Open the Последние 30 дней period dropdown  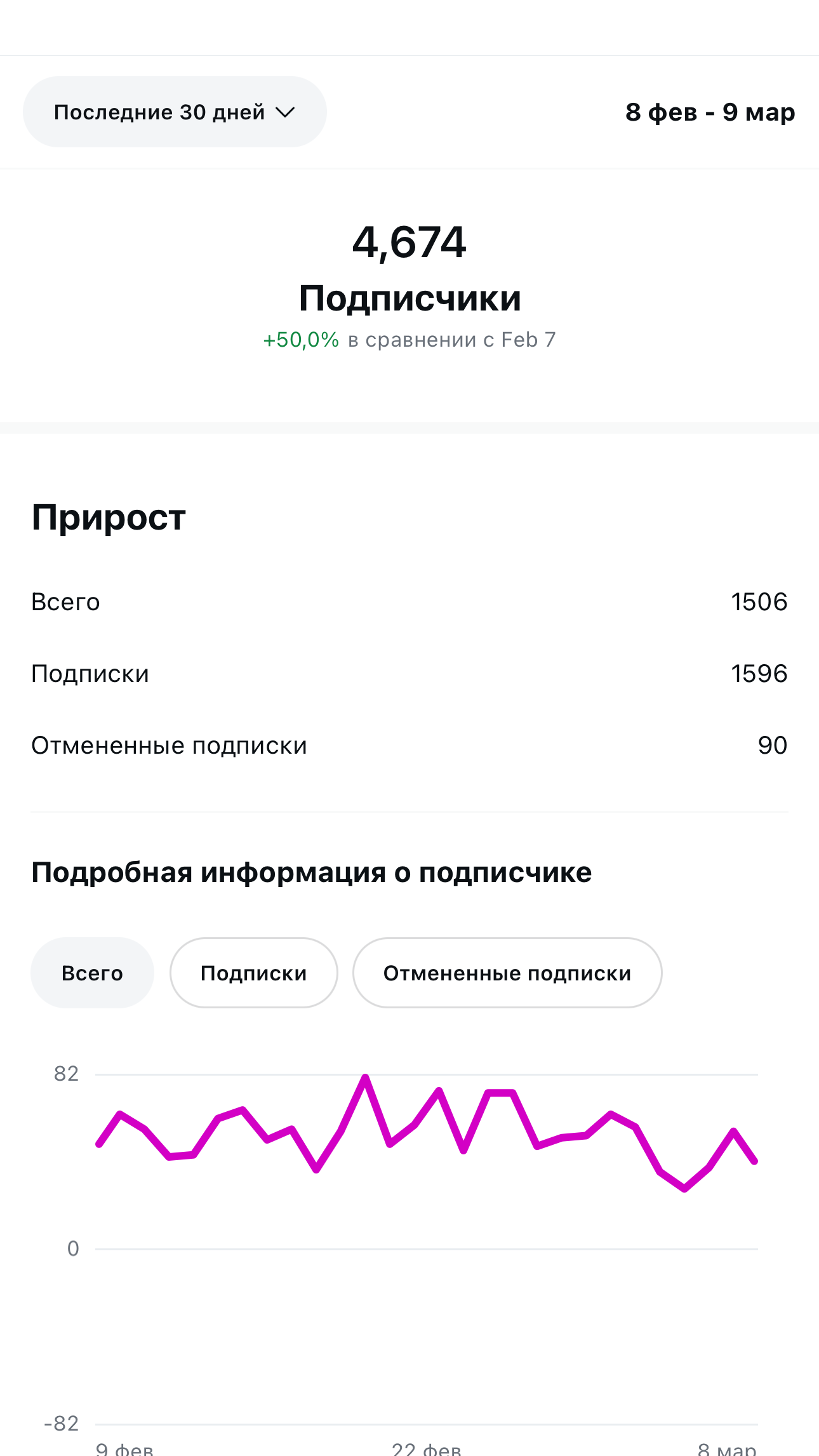click(x=175, y=112)
